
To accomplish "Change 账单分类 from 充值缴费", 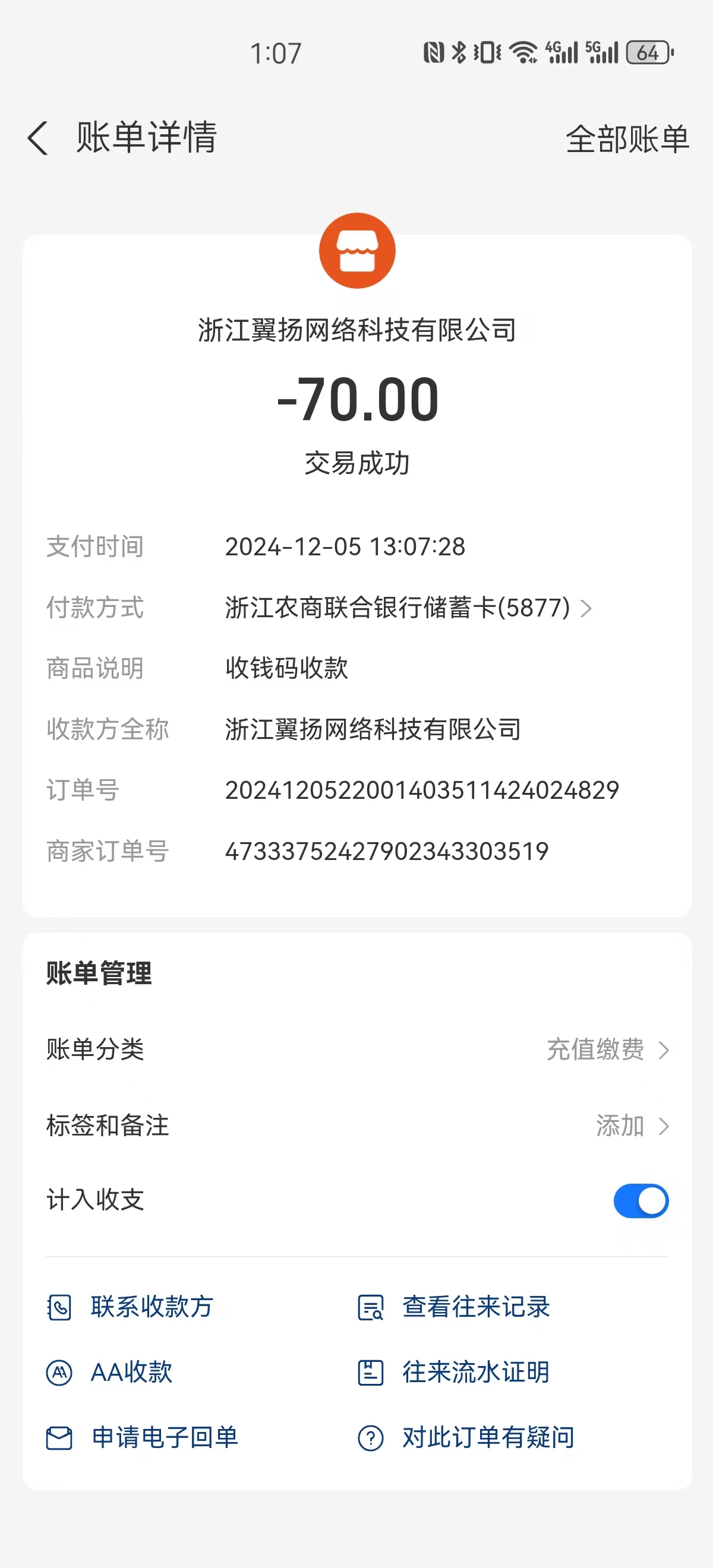I will point(607,1049).
